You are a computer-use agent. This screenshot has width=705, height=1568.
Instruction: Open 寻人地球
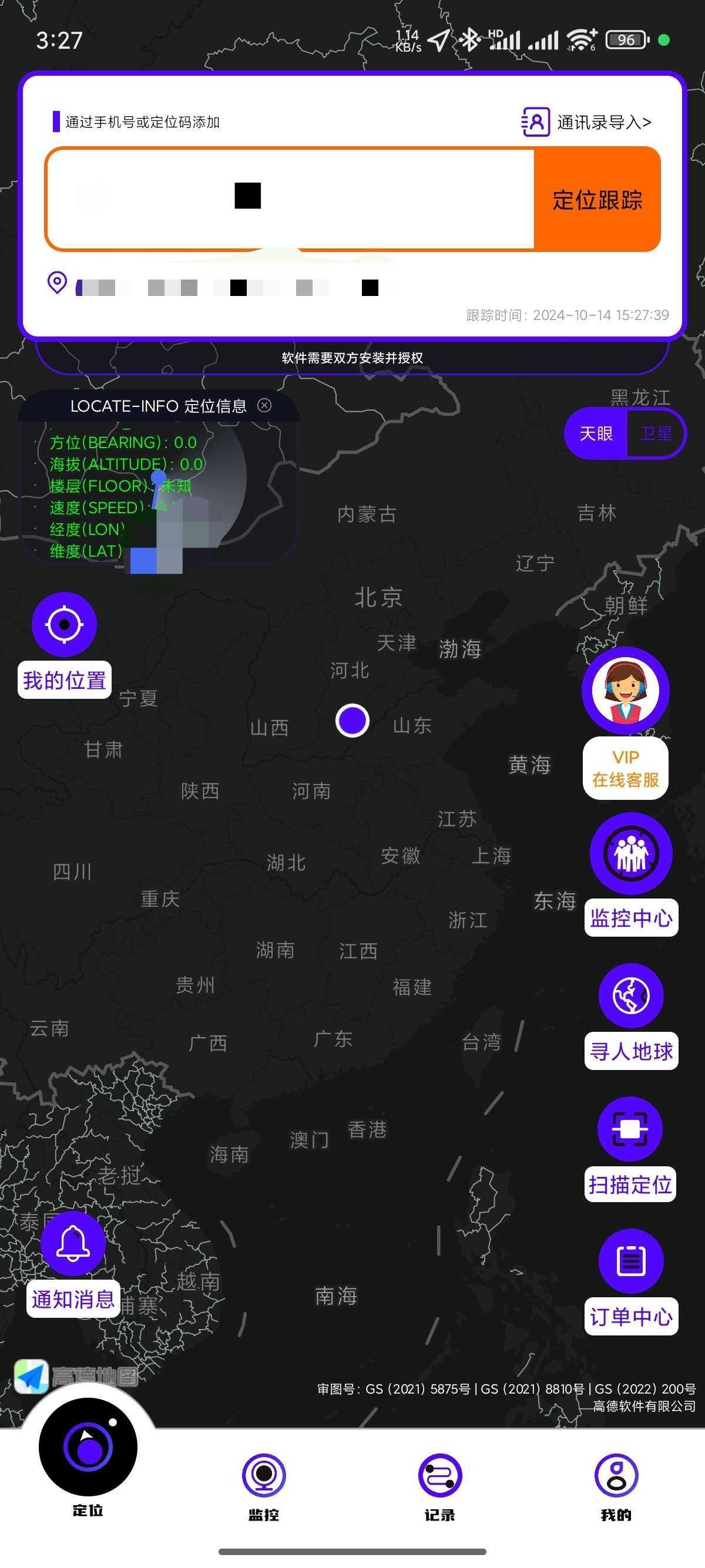click(631, 996)
